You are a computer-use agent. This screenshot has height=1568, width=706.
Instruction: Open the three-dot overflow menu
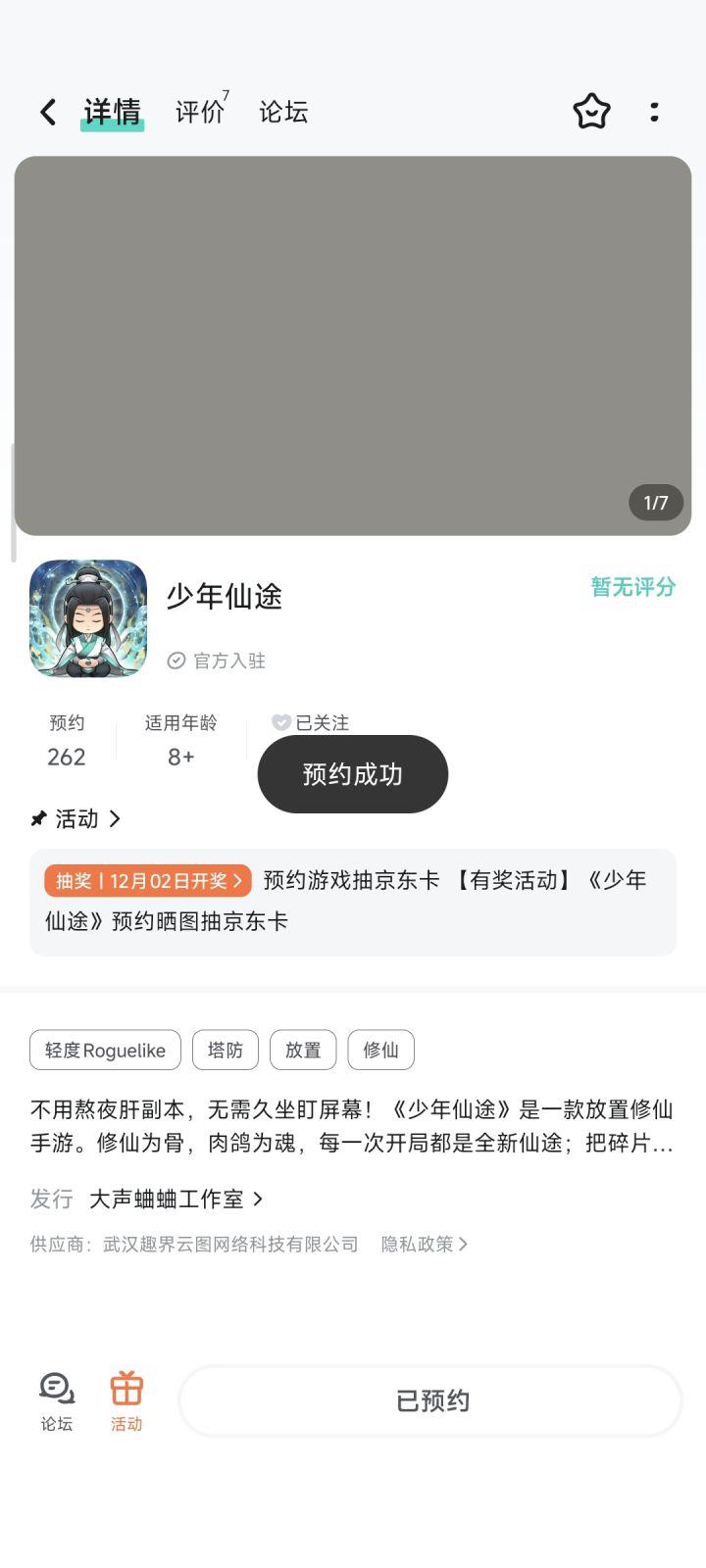(654, 112)
